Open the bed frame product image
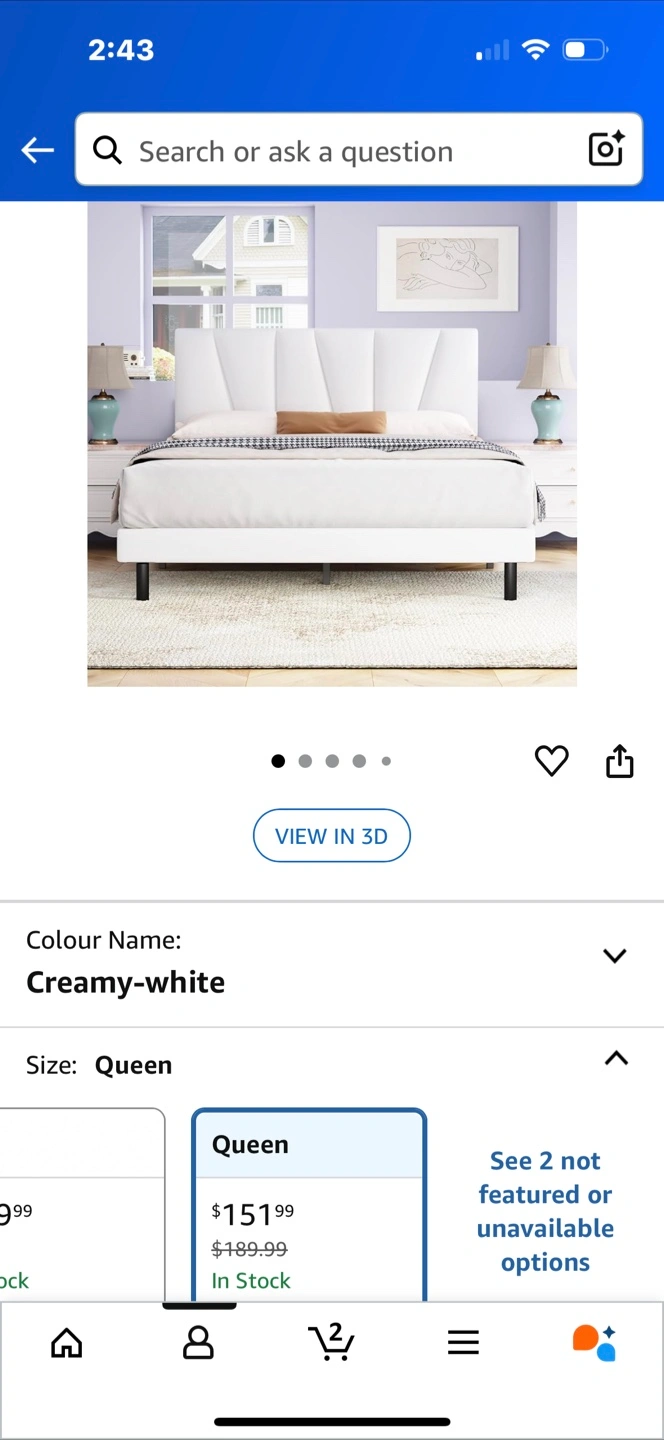The width and height of the screenshot is (664, 1440). pos(332,444)
